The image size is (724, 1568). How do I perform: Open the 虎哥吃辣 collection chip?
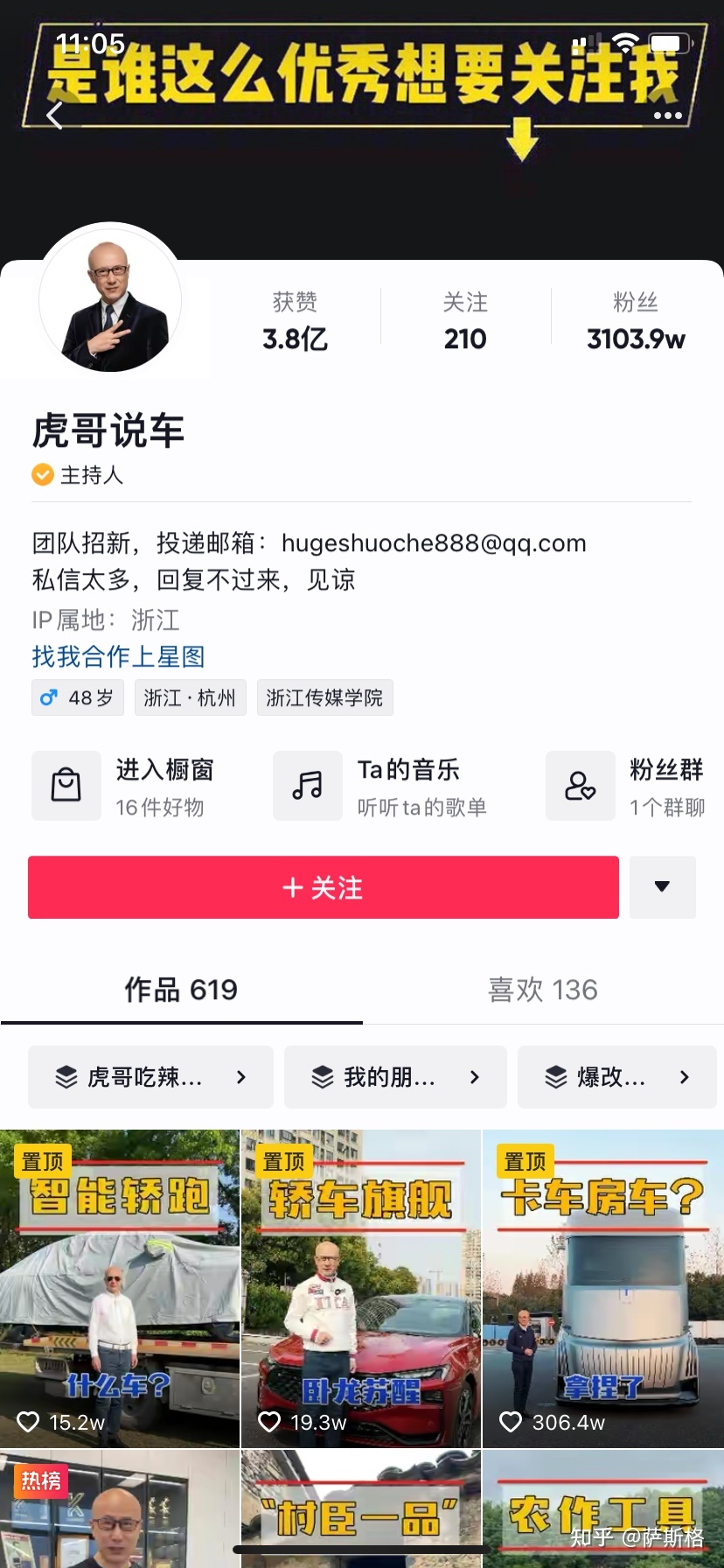pyautogui.click(x=150, y=1077)
